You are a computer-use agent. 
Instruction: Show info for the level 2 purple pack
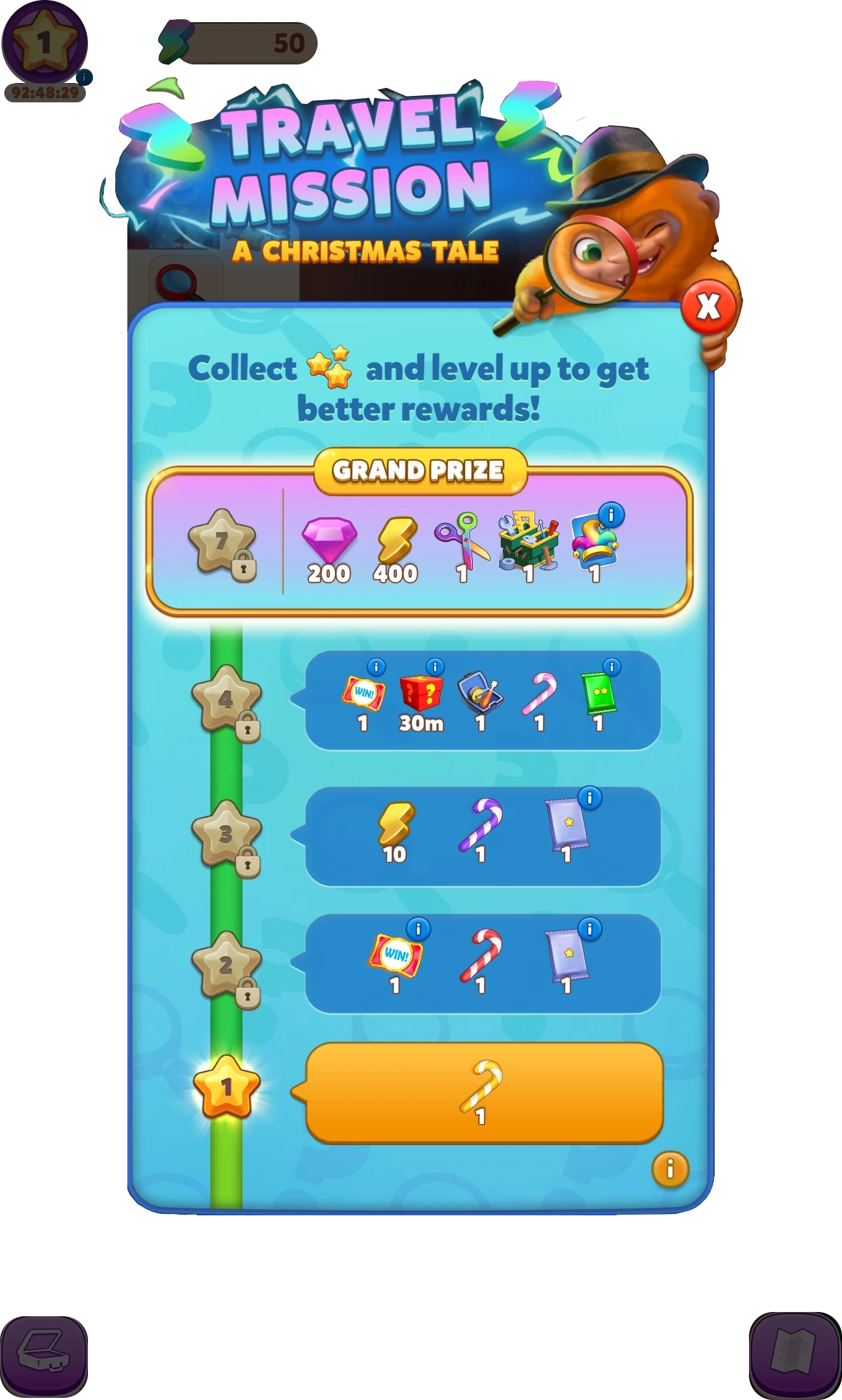click(x=589, y=929)
